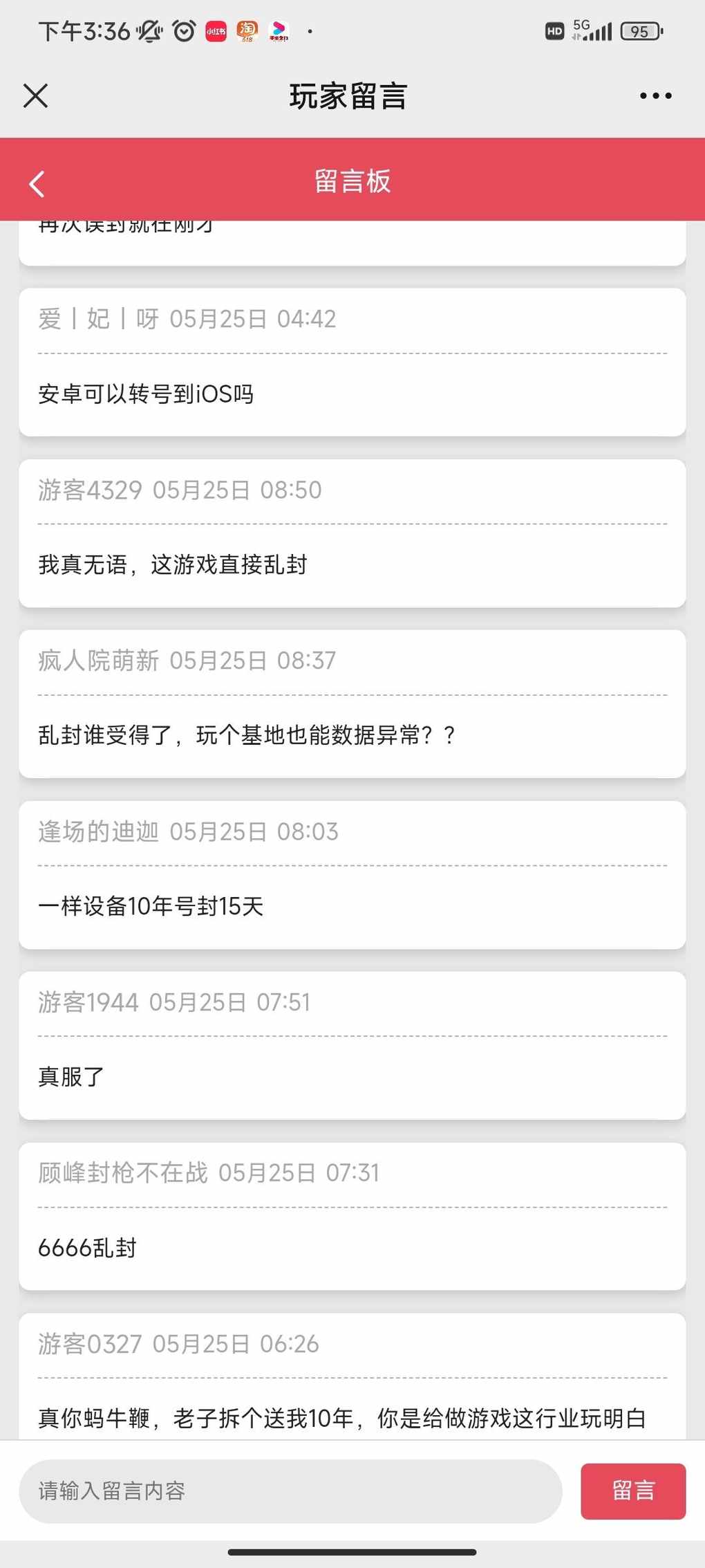Open the three-dot overflow menu

pos(655,96)
